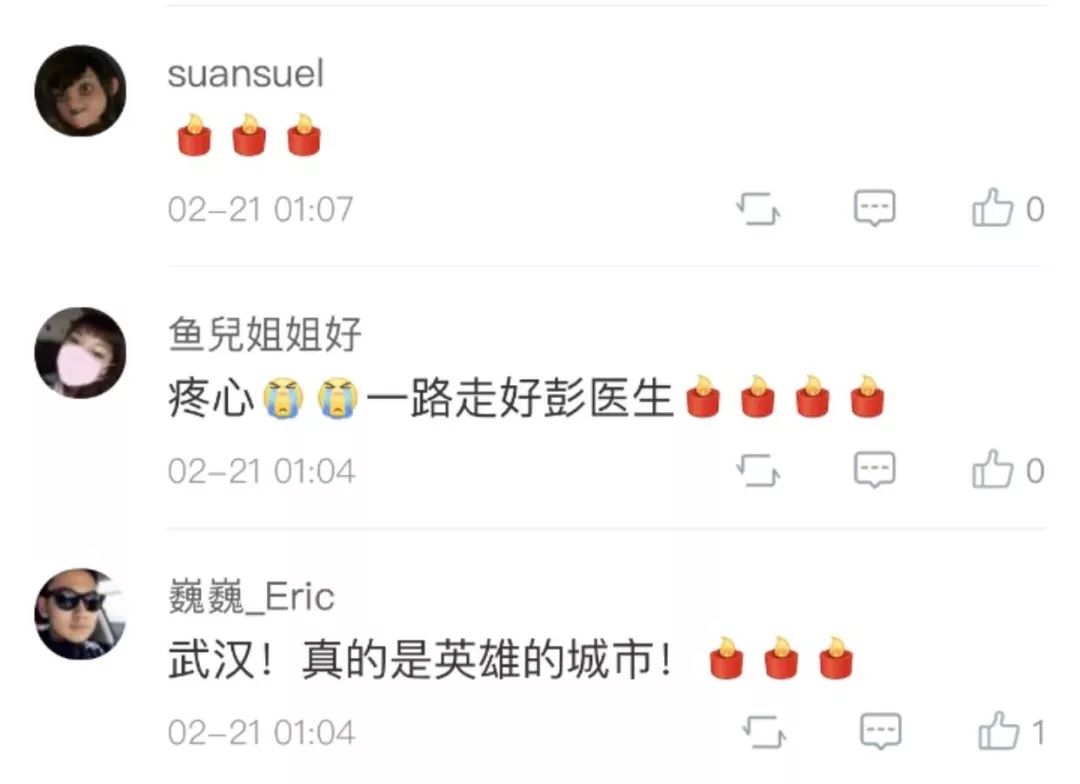Like suansuel's comment
The image size is (1080, 784).
992,209
